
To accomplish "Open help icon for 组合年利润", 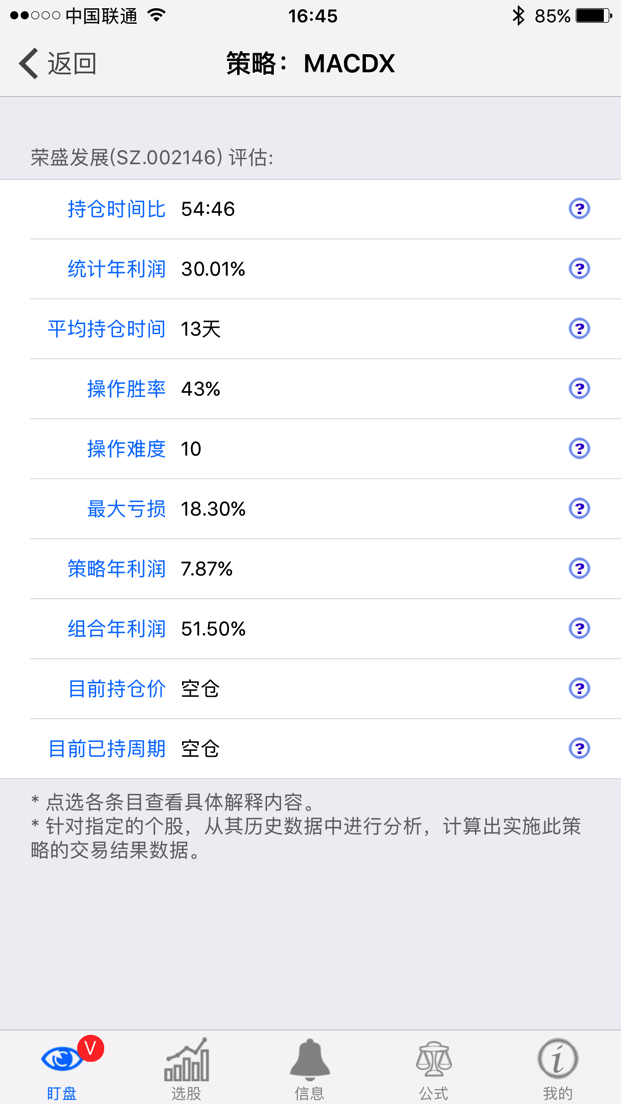I will [579, 627].
